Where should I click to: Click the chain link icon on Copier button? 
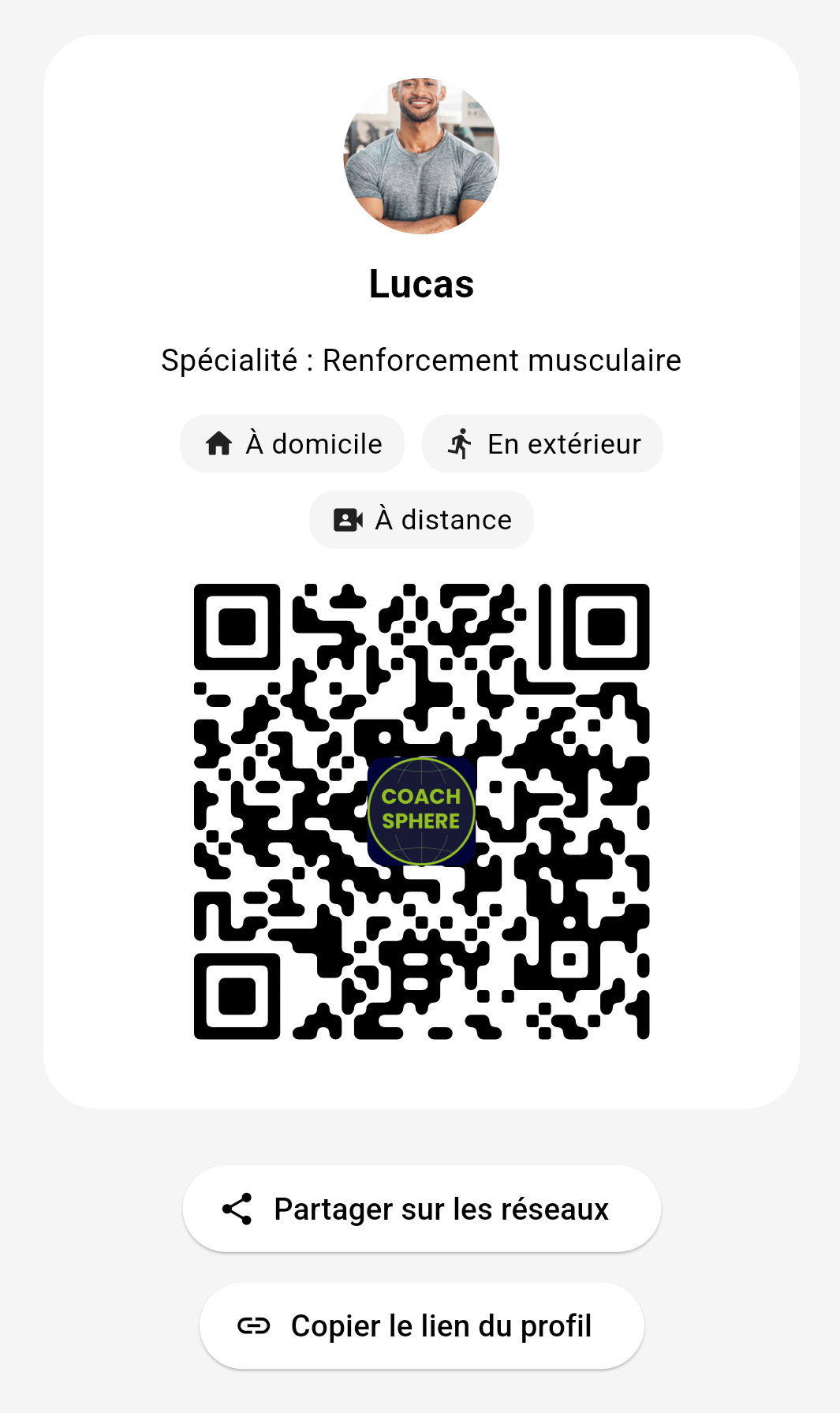click(x=253, y=1325)
